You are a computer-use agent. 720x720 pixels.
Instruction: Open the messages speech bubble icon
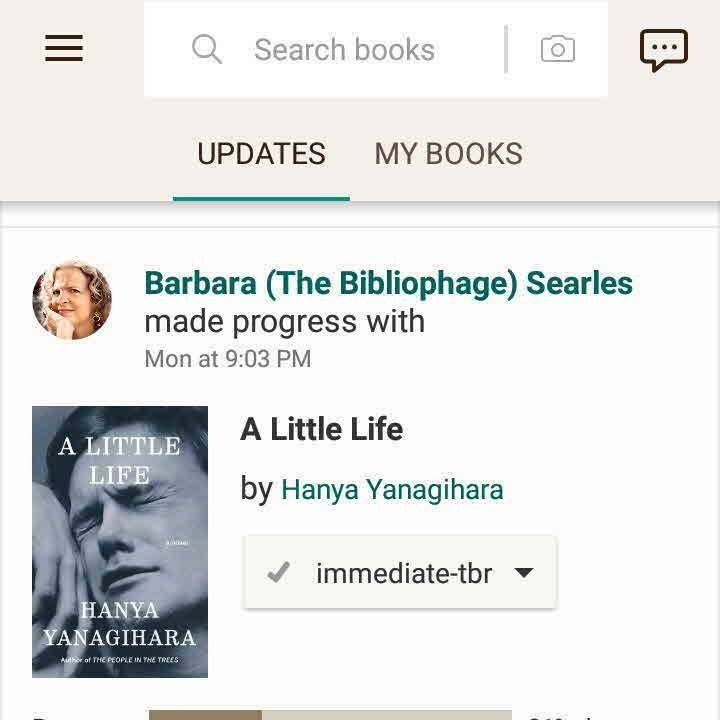tap(664, 49)
